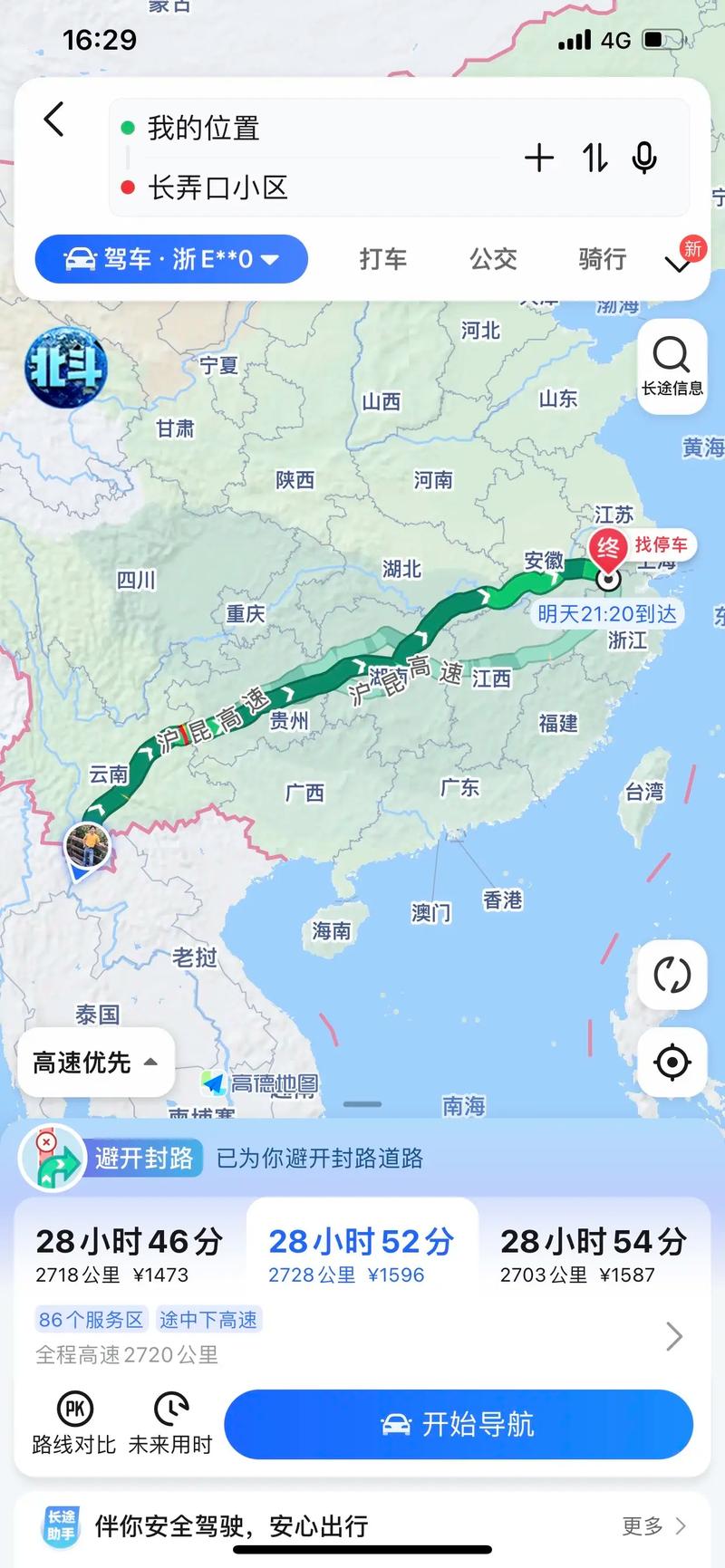The width and height of the screenshot is (725, 1568).
Task: Switch to the 骑行 cycling tab
Action: 601,260
